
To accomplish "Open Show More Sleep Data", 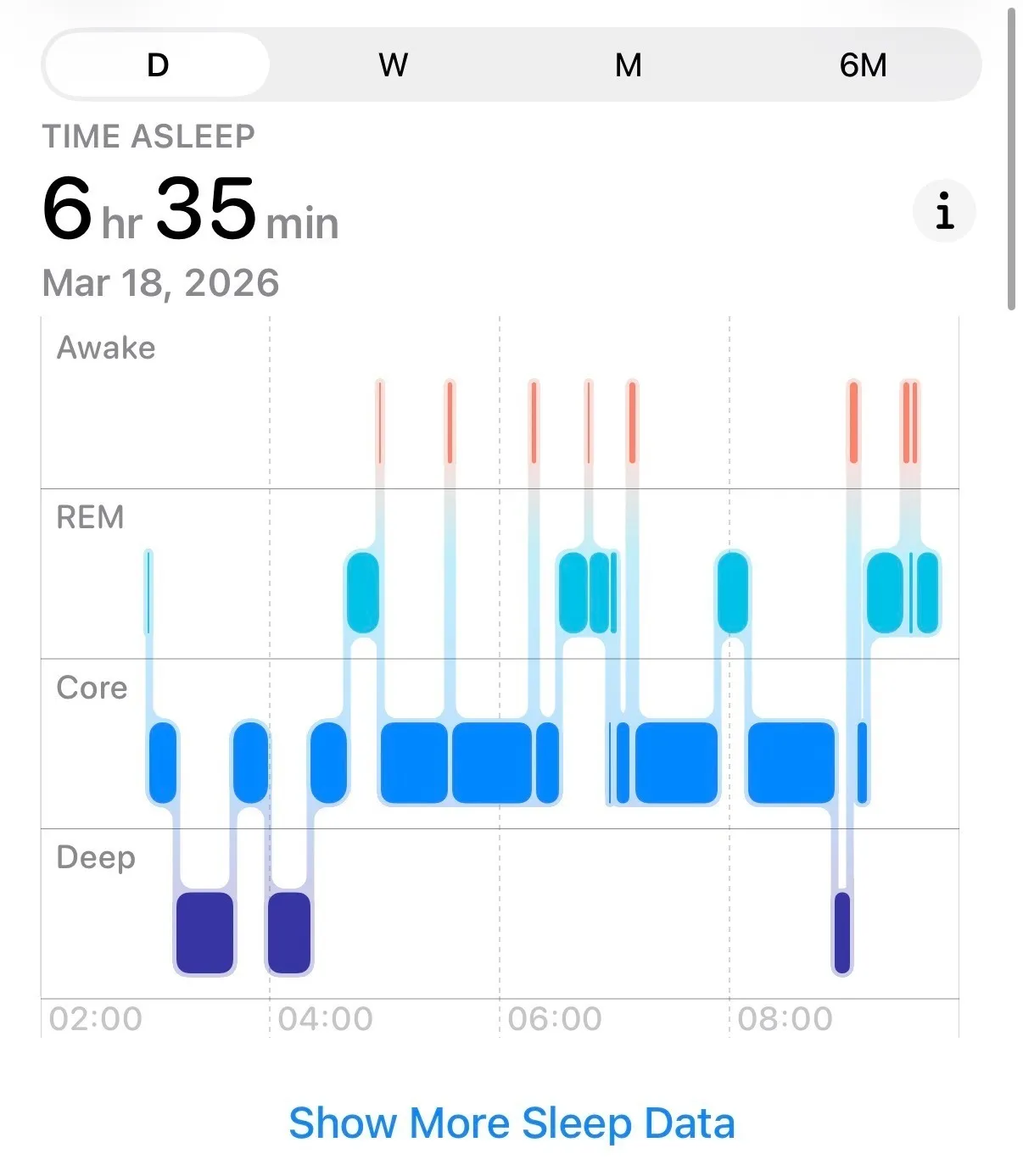I will pyautogui.click(x=511, y=1123).
